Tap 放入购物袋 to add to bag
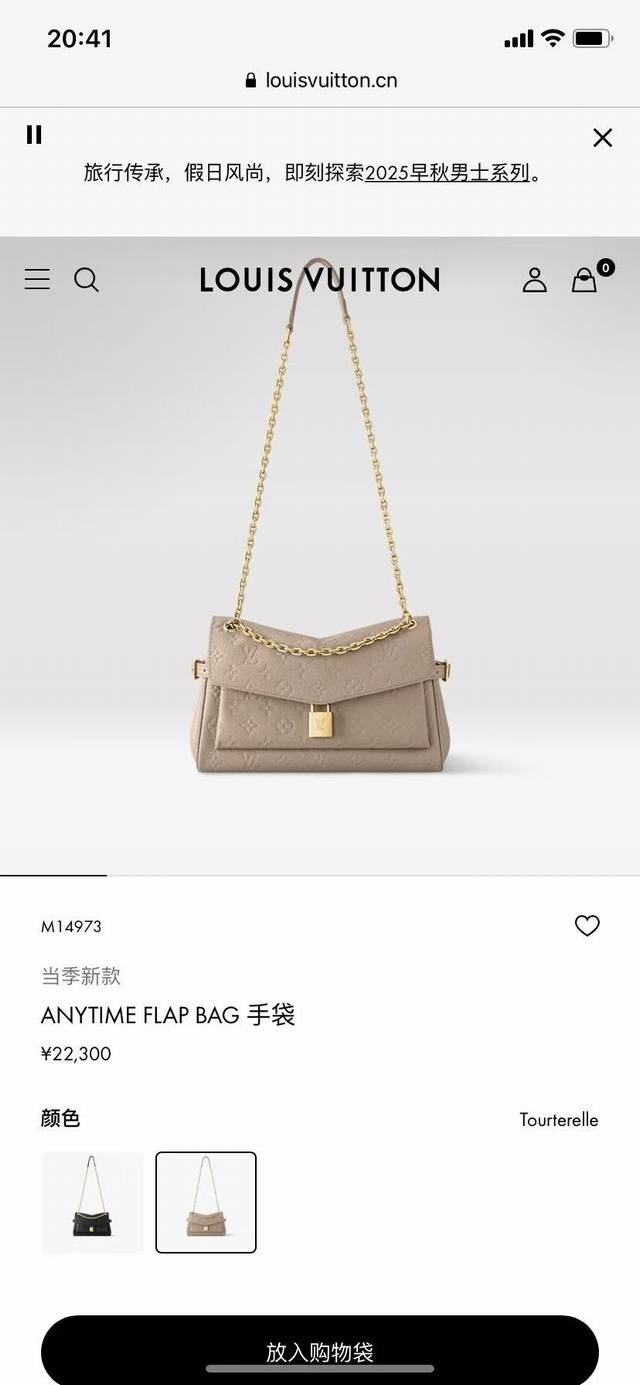 (320, 1352)
